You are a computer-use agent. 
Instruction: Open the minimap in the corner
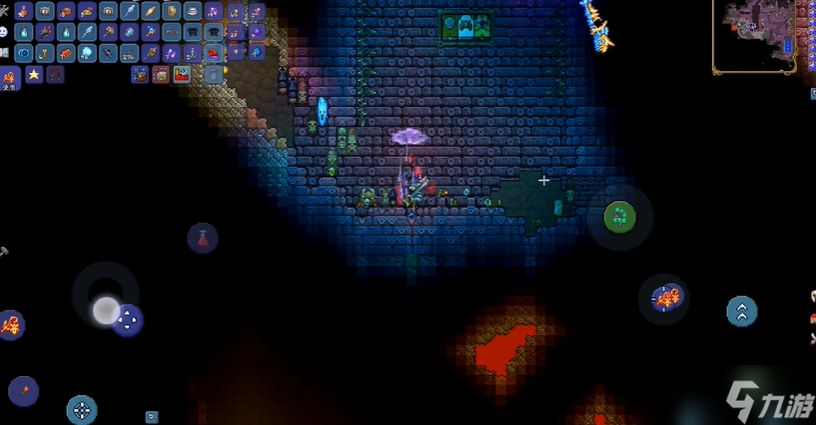761,36
